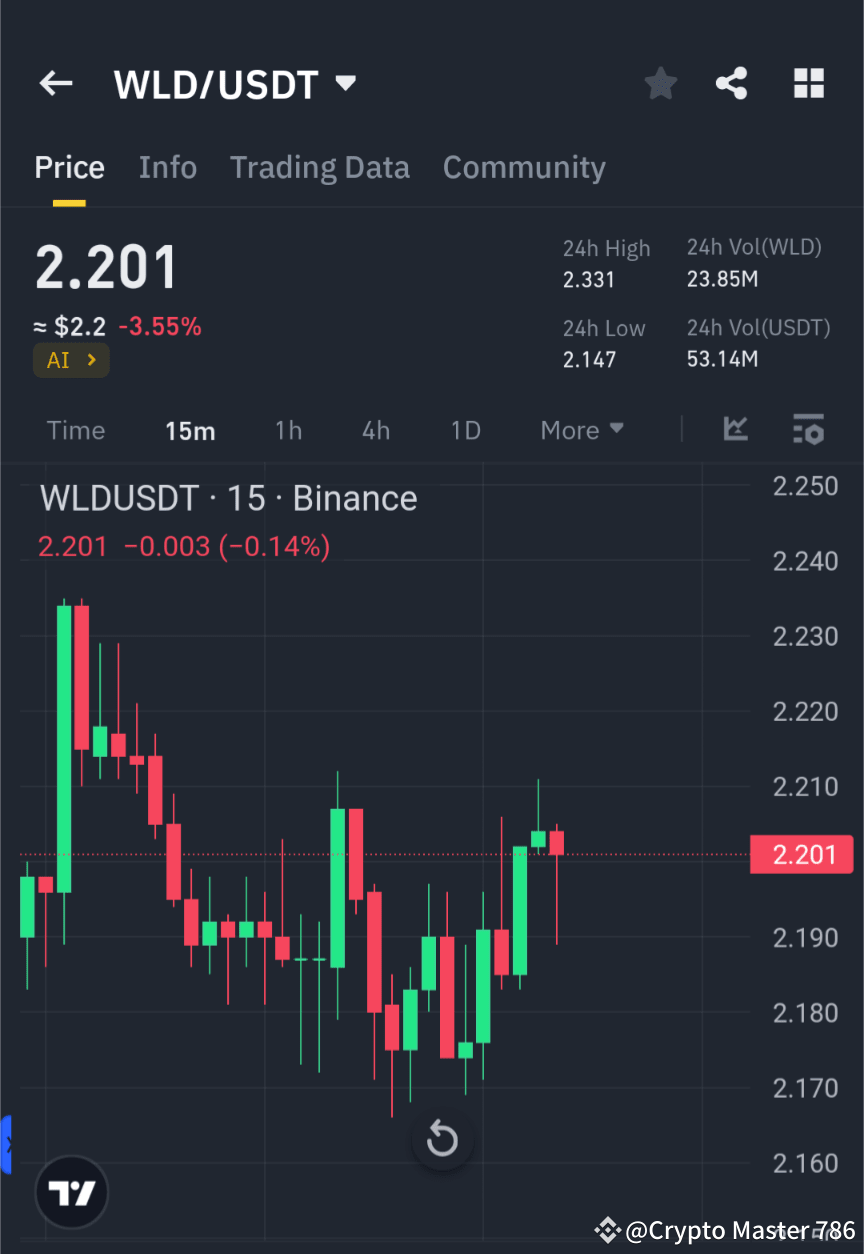Tap the star to favorite WLD/USDT

pos(660,83)
